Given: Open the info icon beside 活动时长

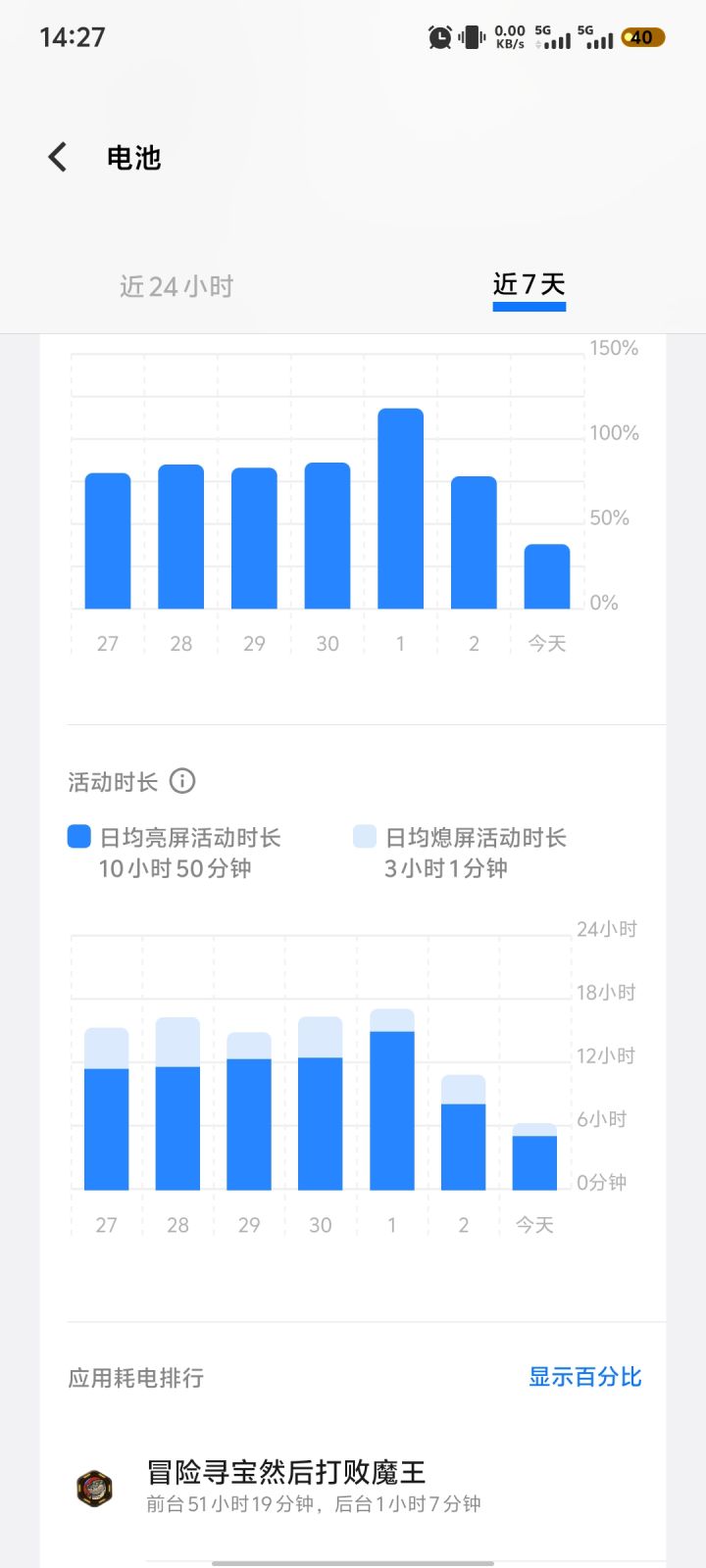Looking at the screenshot, I should point(182,781).
